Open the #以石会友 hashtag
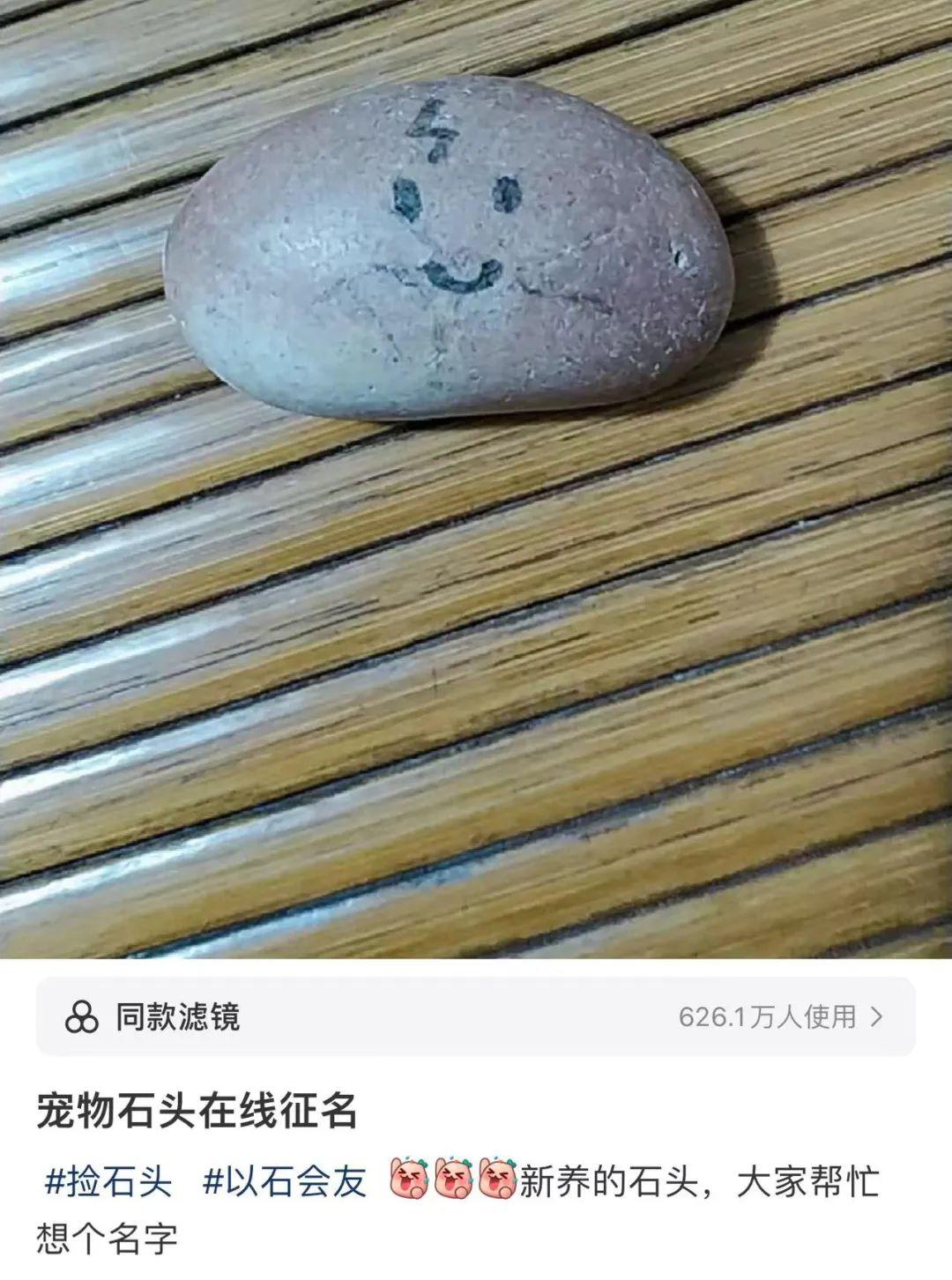This screenshot has height=1280, width=952. tap(284, 1181)
